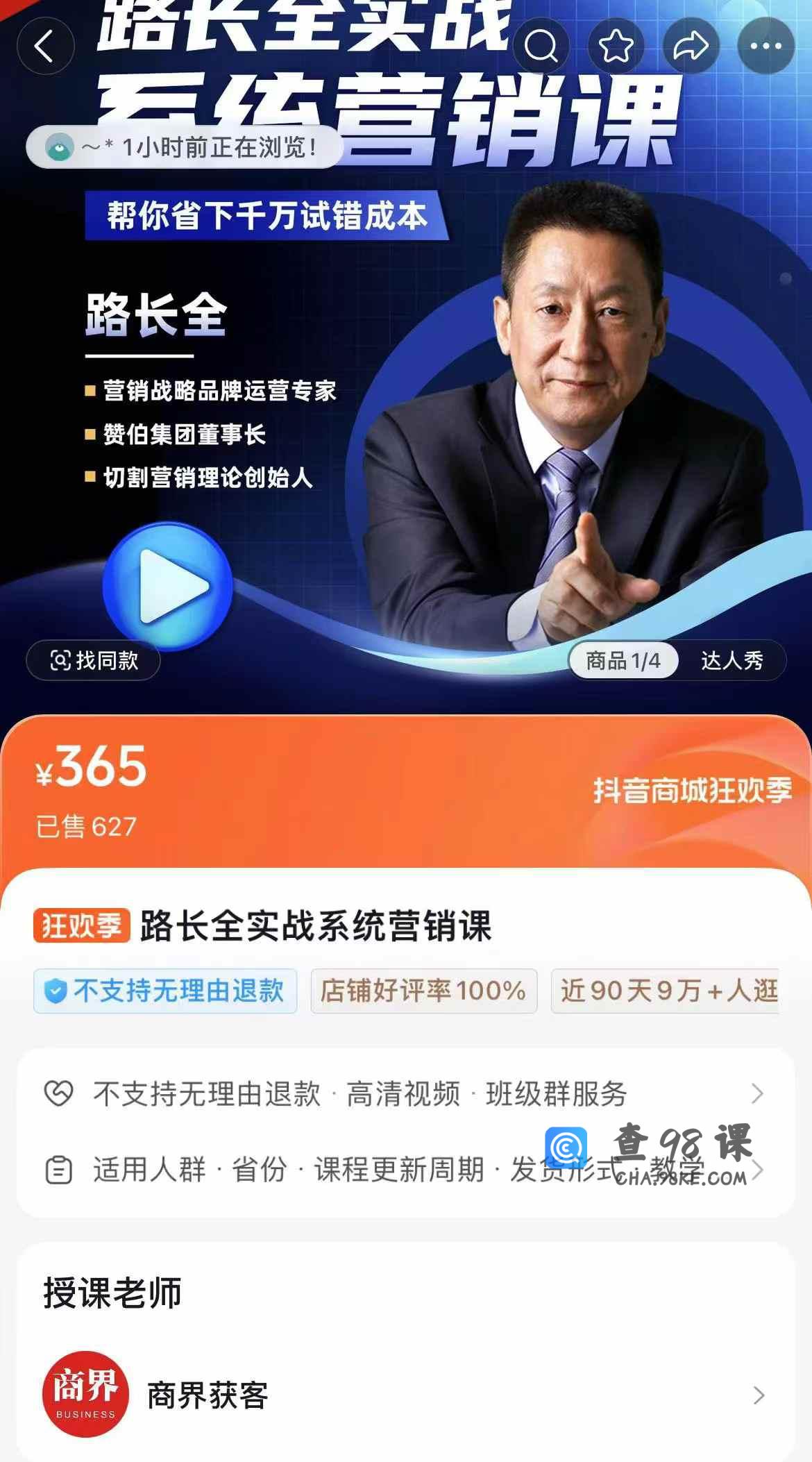
Task: Open the three-dot overflow menu
Action: tap(766, 47)
